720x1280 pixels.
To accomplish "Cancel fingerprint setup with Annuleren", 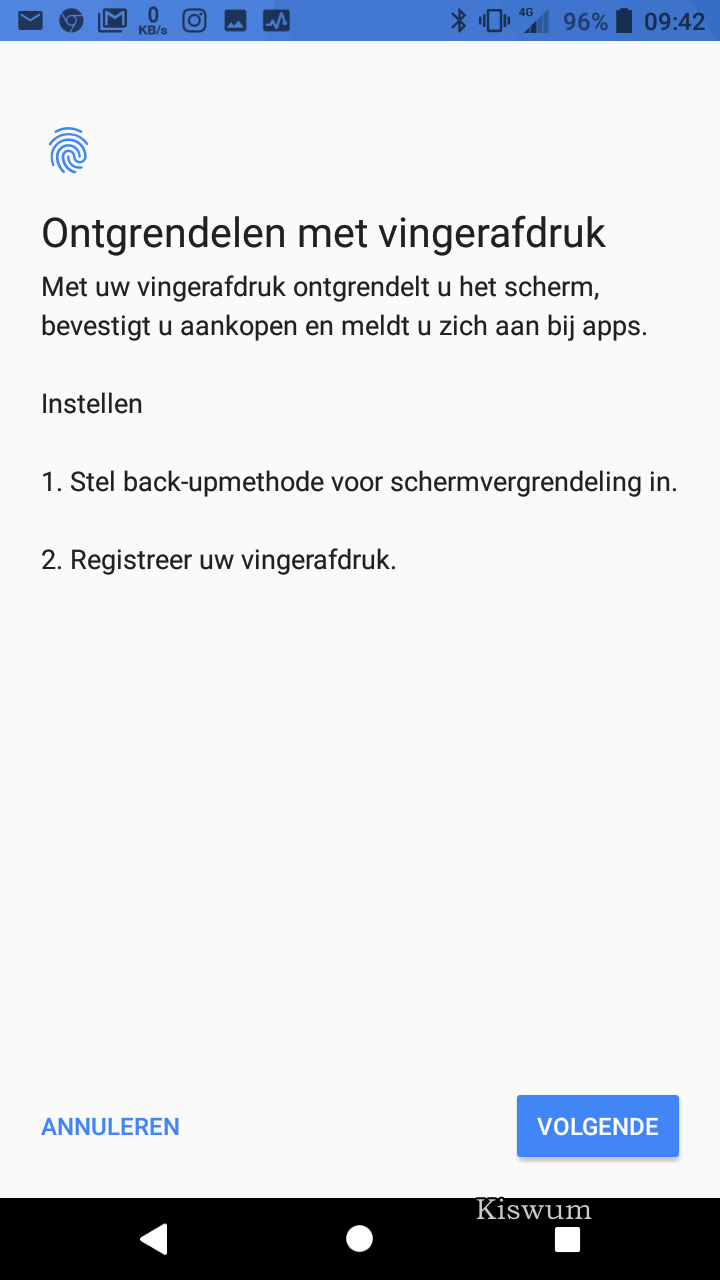I will (x=110, y=1127).
